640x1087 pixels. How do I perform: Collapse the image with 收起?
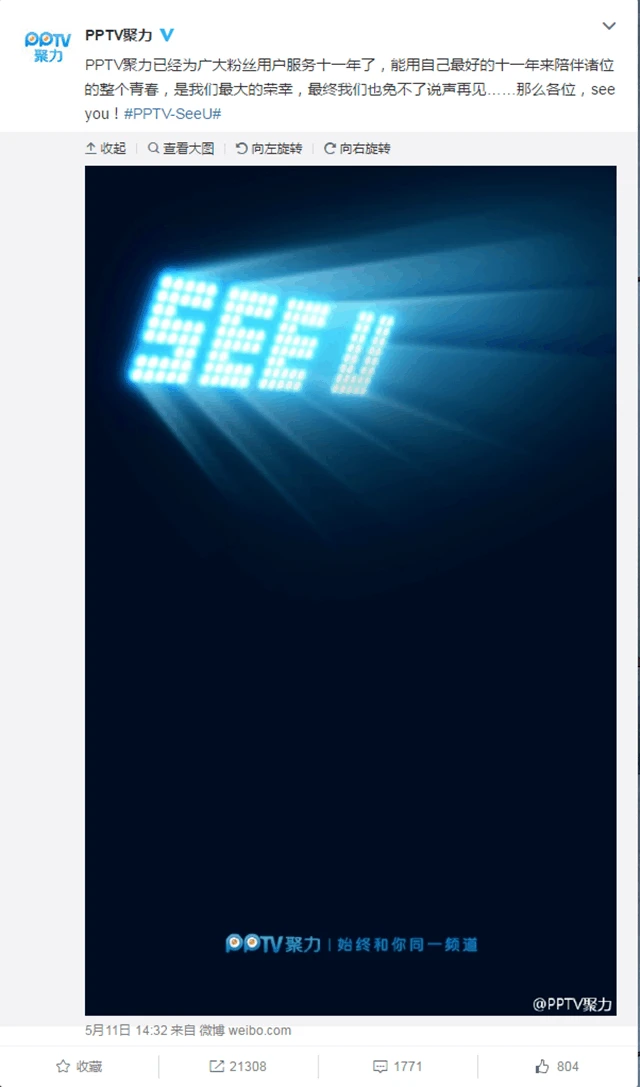[107, 148]
